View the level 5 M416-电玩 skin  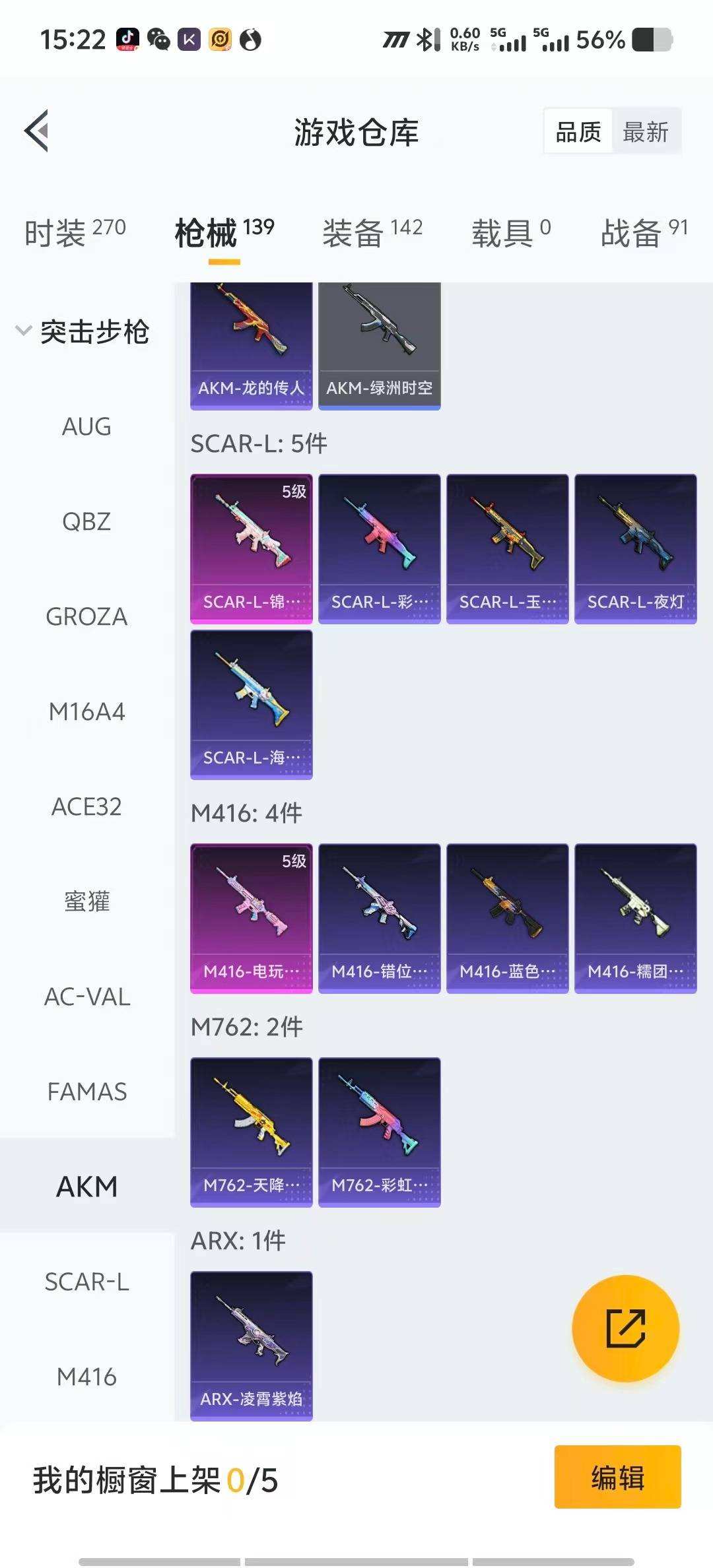pyautogui.click(x=251, y=918)
